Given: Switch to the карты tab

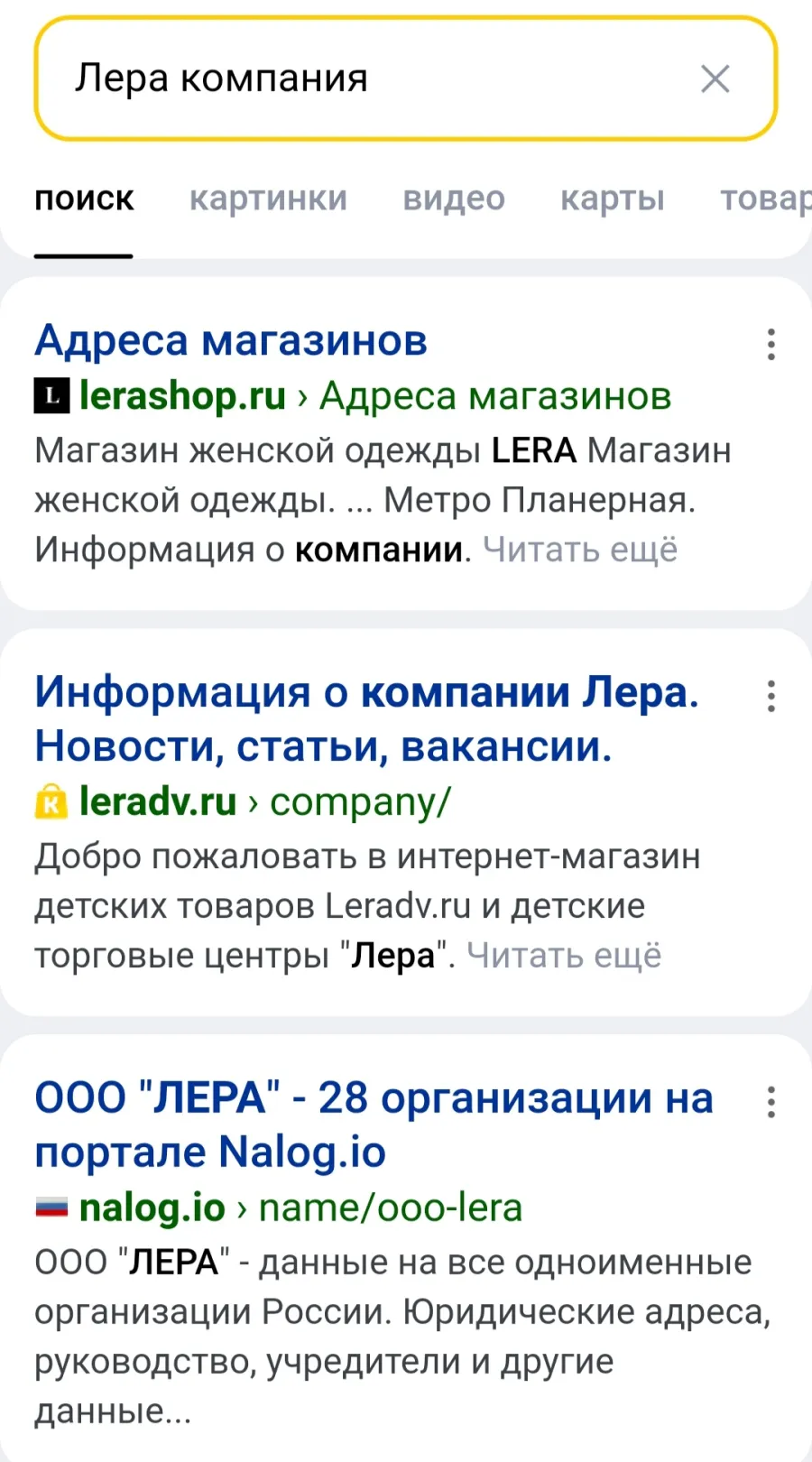Looking at the screenshot, I should point(613,199).
